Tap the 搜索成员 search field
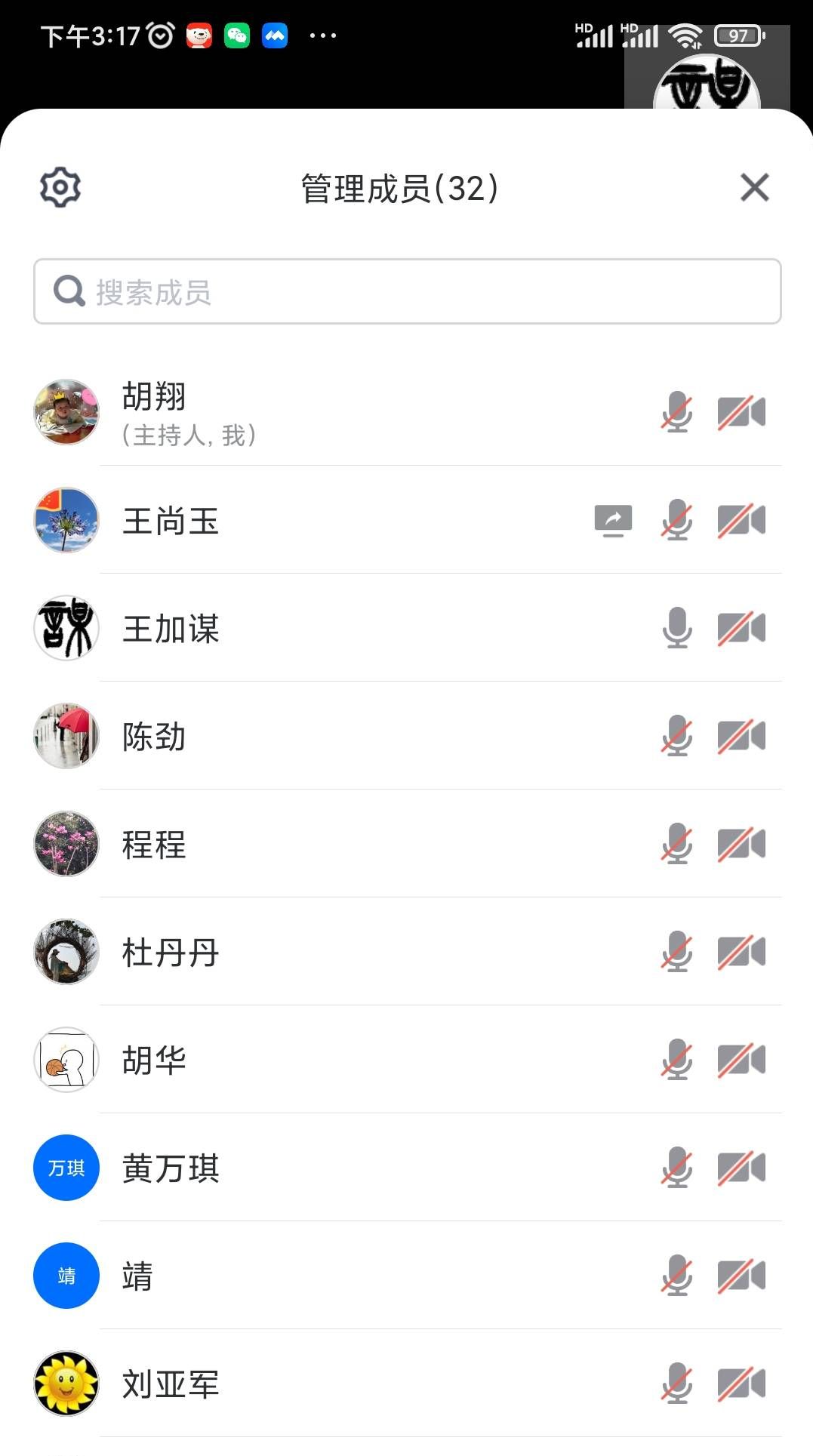The image size is (813, 1456). pyautogui.click(x=407, y=291)
